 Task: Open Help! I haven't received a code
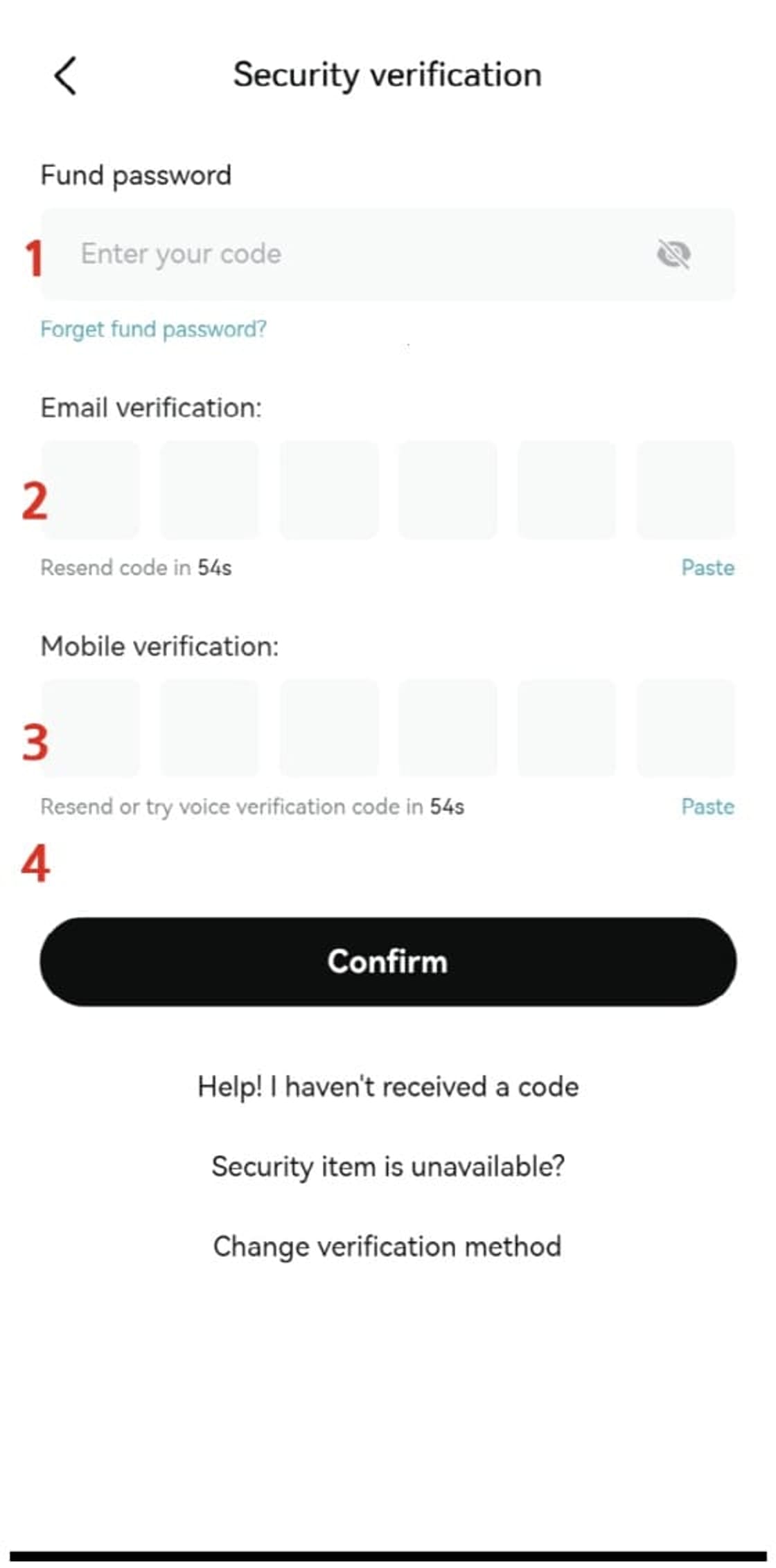(x=388, y=1087)
